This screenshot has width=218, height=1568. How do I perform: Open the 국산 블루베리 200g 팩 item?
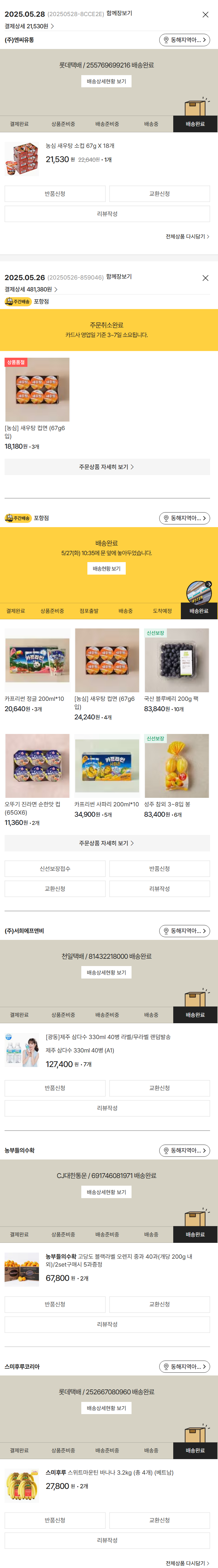[177, 660]
